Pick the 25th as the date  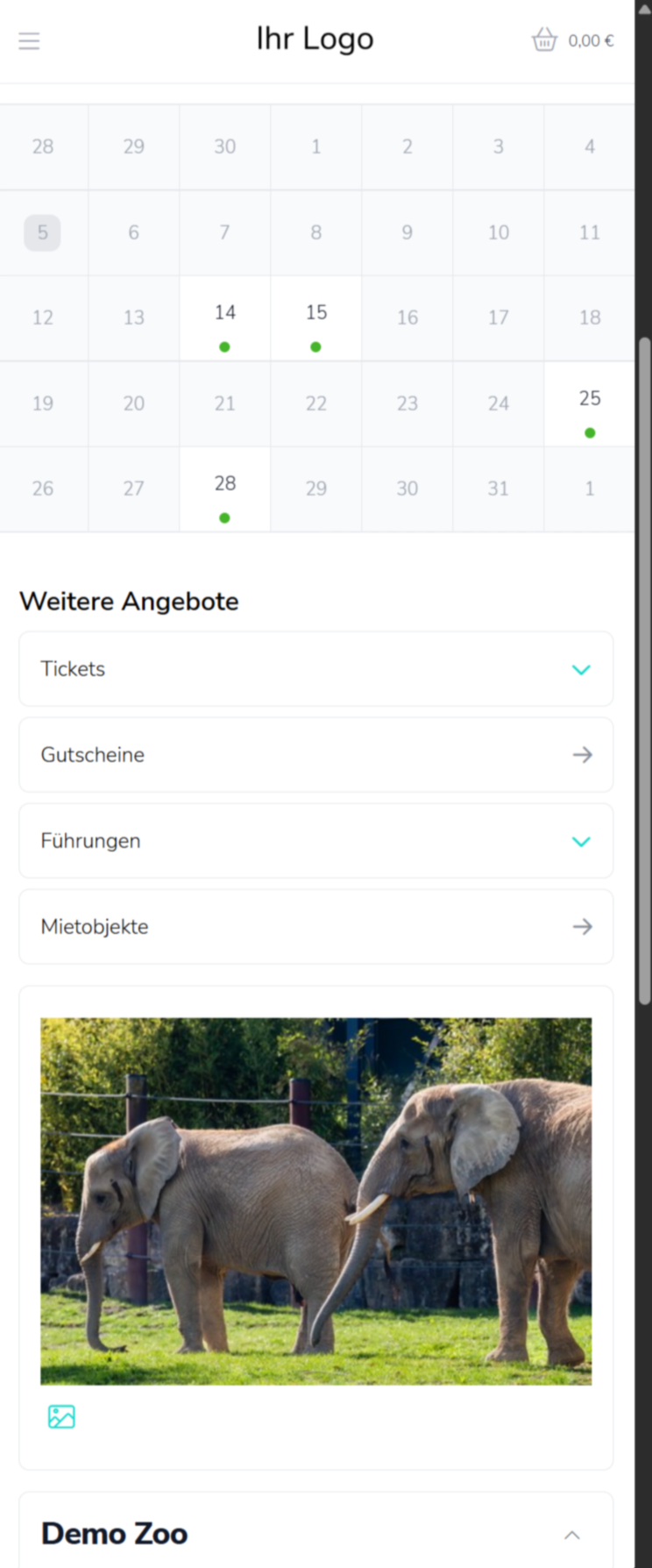pyautogui.click(x=589, y=405)
